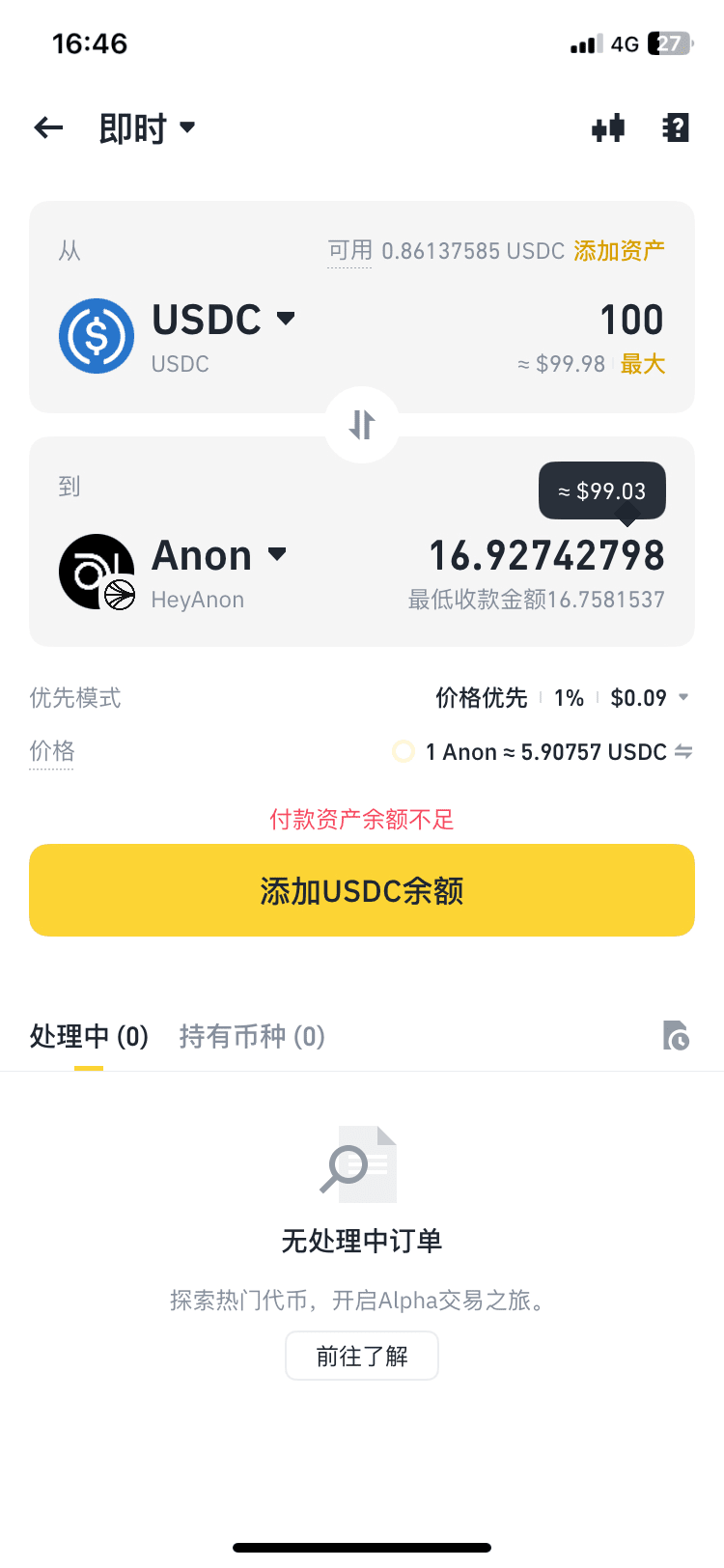The width and height of the screenshot is (724, 1568).
Task: Tap the 添加USDC余额 button
Action: click(x=362, y=890)
